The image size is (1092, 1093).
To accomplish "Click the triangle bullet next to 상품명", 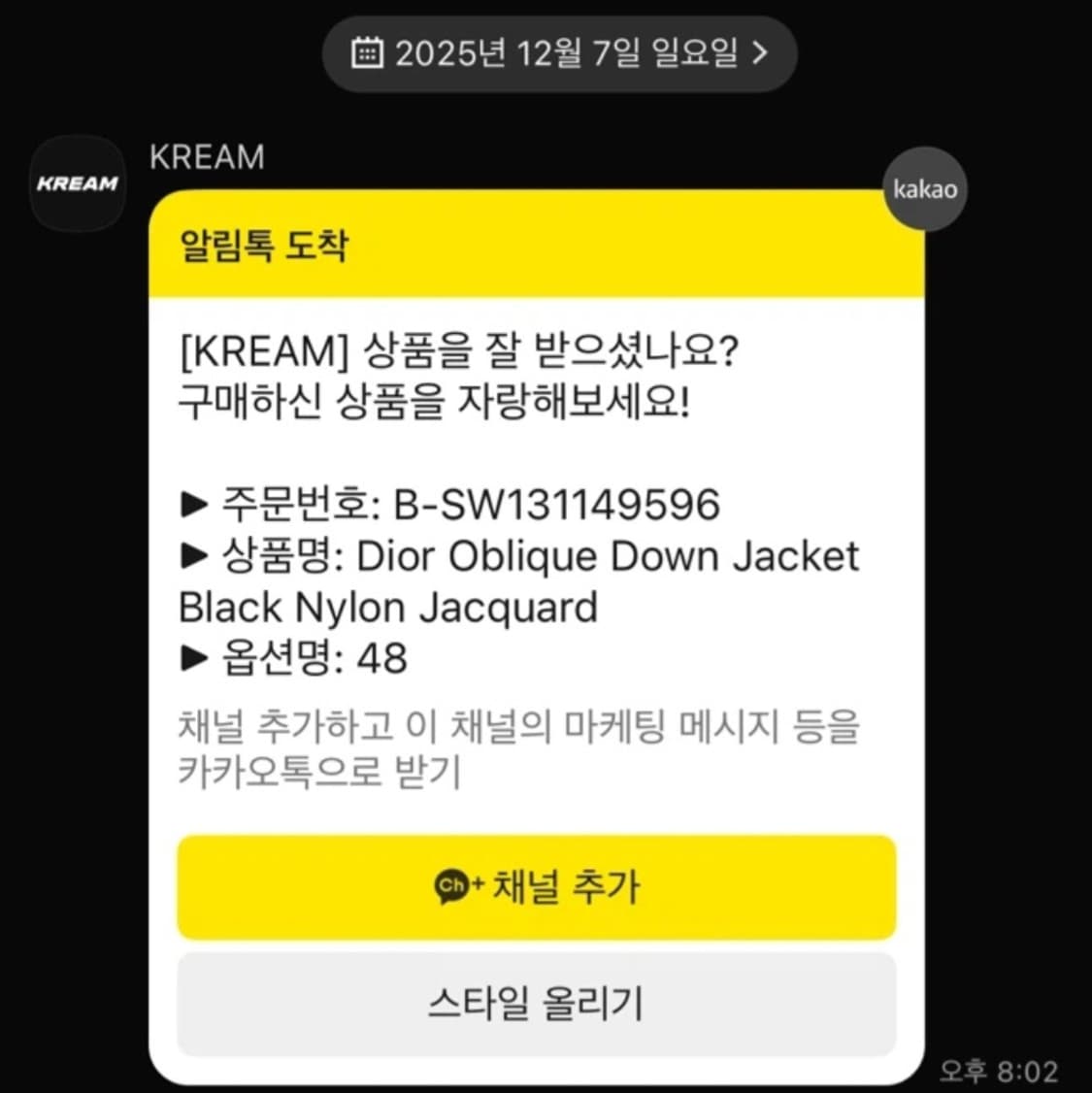I will (193, 556).
